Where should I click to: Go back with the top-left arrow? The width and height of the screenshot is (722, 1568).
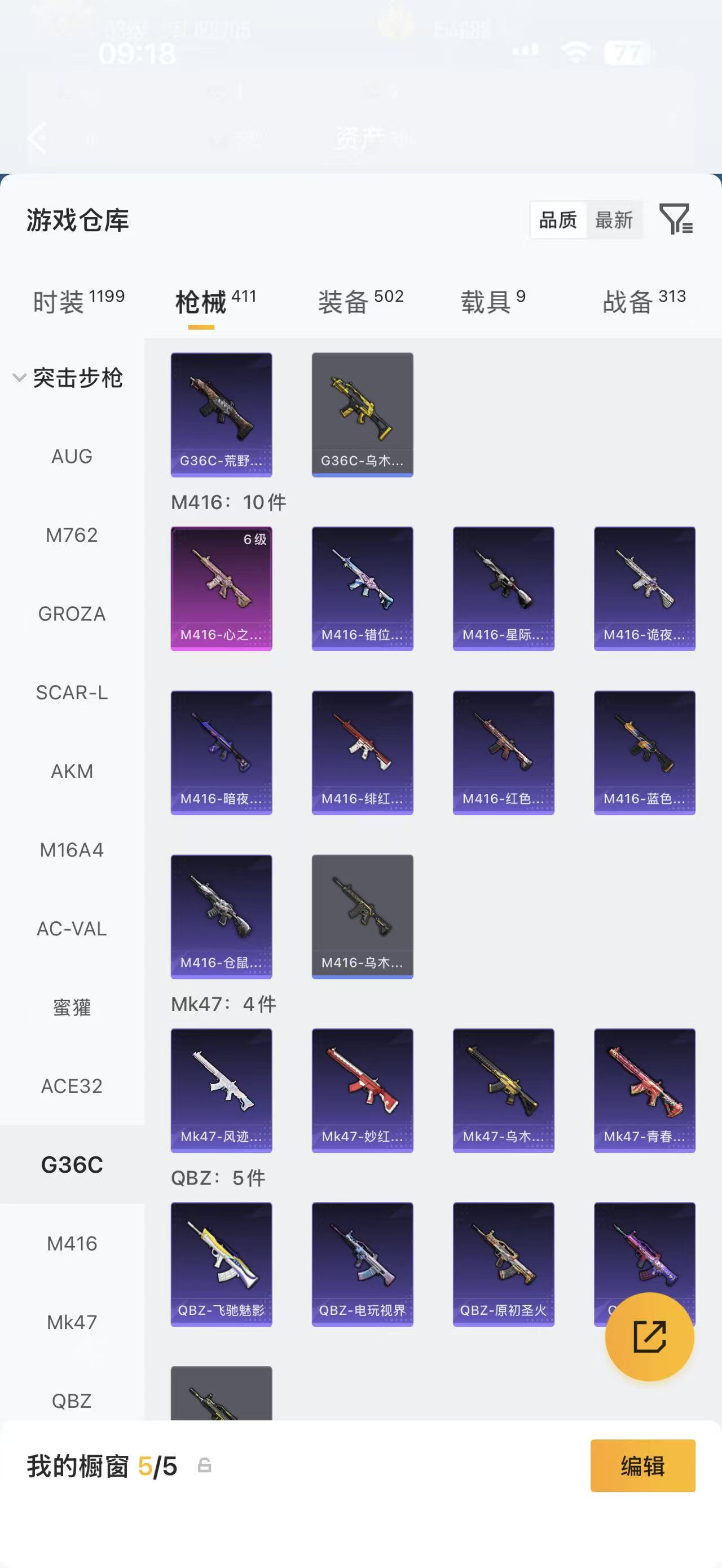point(38,138)
